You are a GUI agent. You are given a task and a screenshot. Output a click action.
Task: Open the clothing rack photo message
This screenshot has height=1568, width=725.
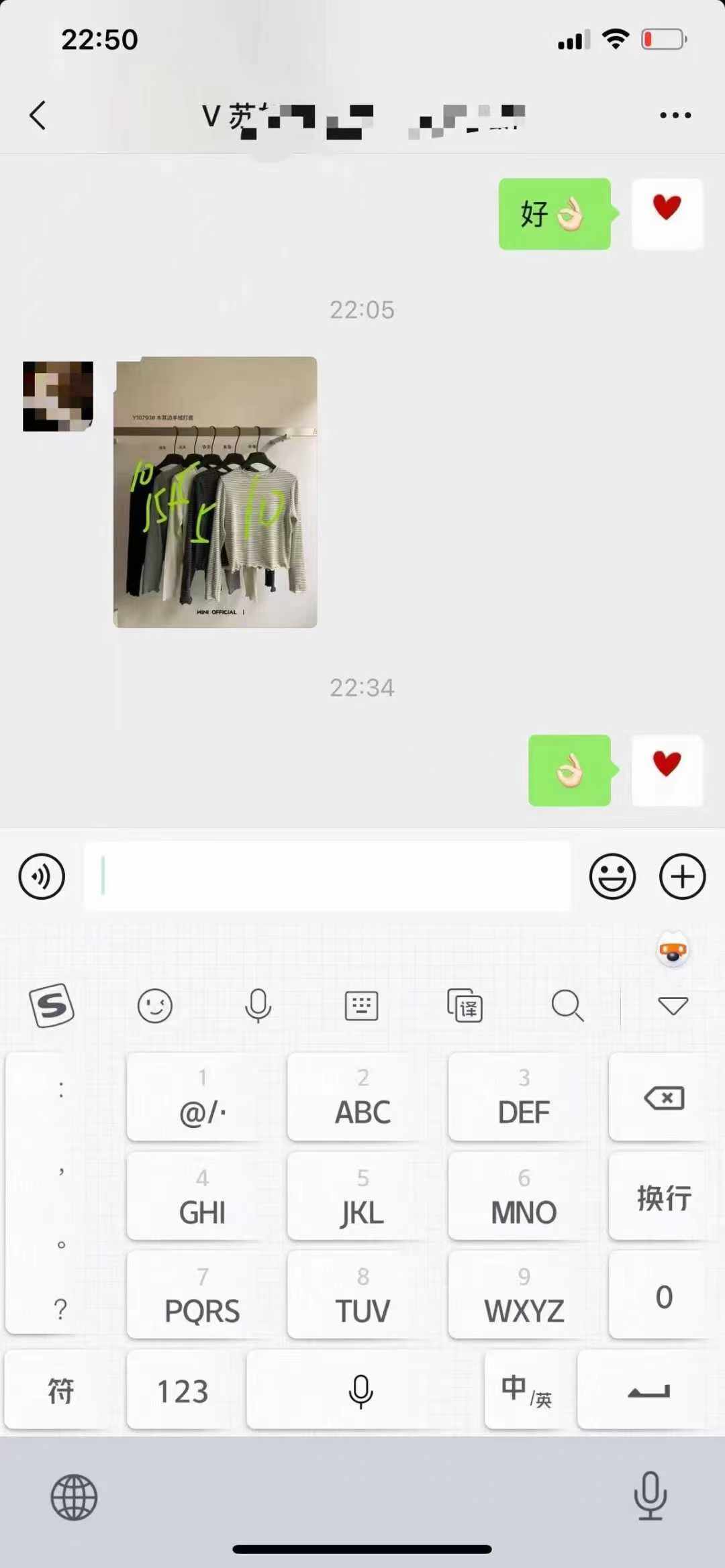215,492
